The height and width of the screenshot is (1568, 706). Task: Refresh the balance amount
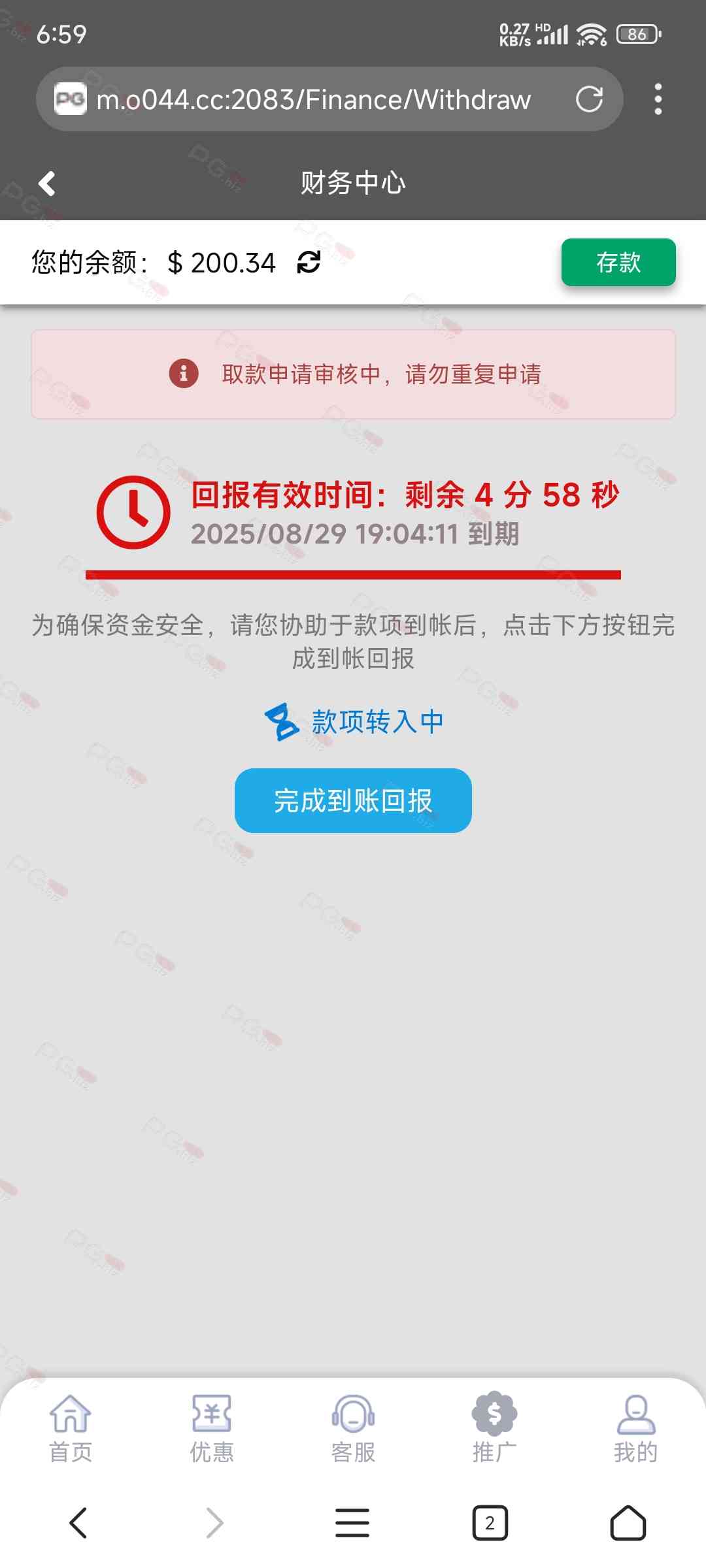tap(309, 263)
